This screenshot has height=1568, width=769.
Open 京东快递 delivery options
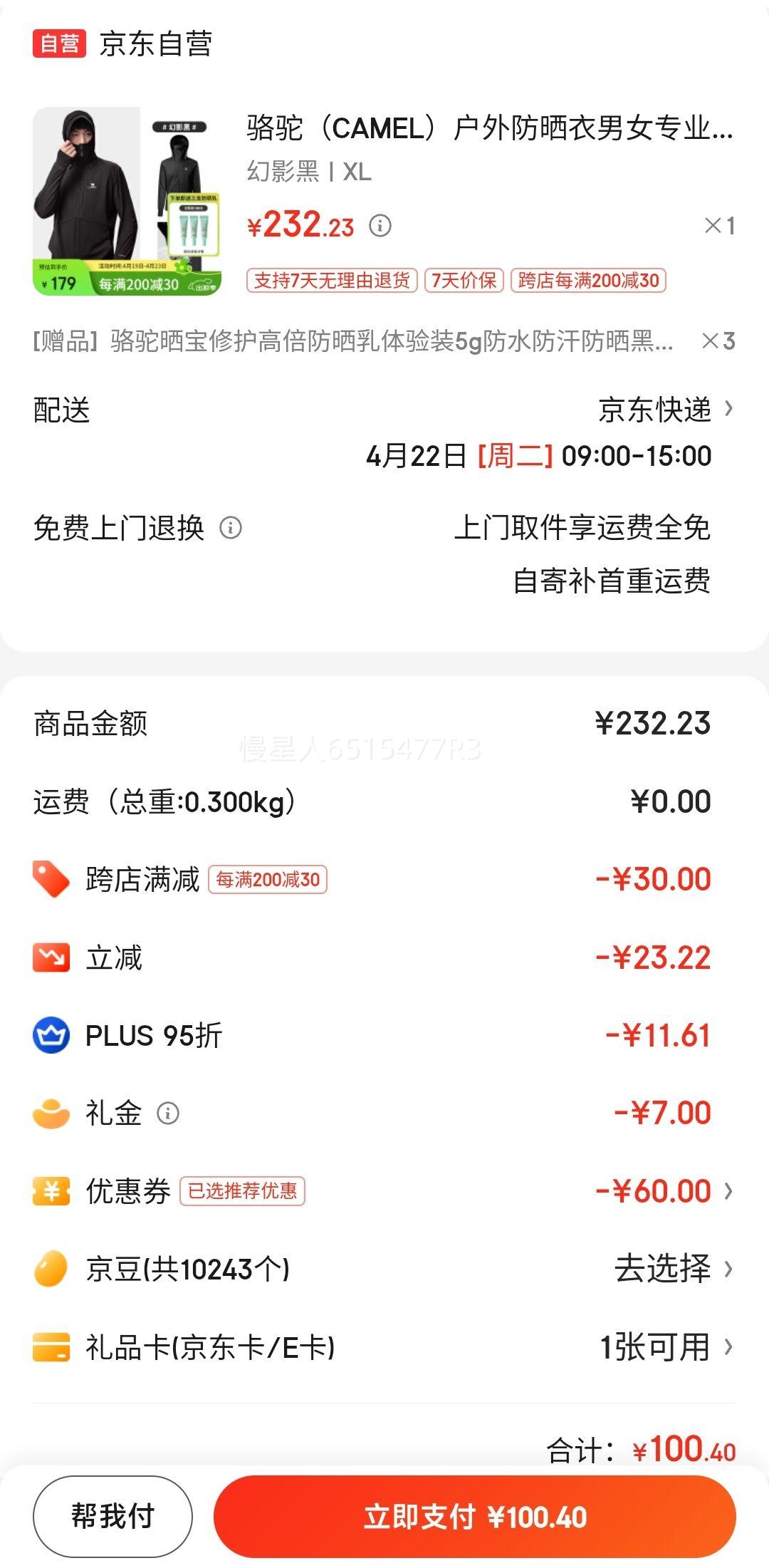pyautogui.click(x=664, y=410)
